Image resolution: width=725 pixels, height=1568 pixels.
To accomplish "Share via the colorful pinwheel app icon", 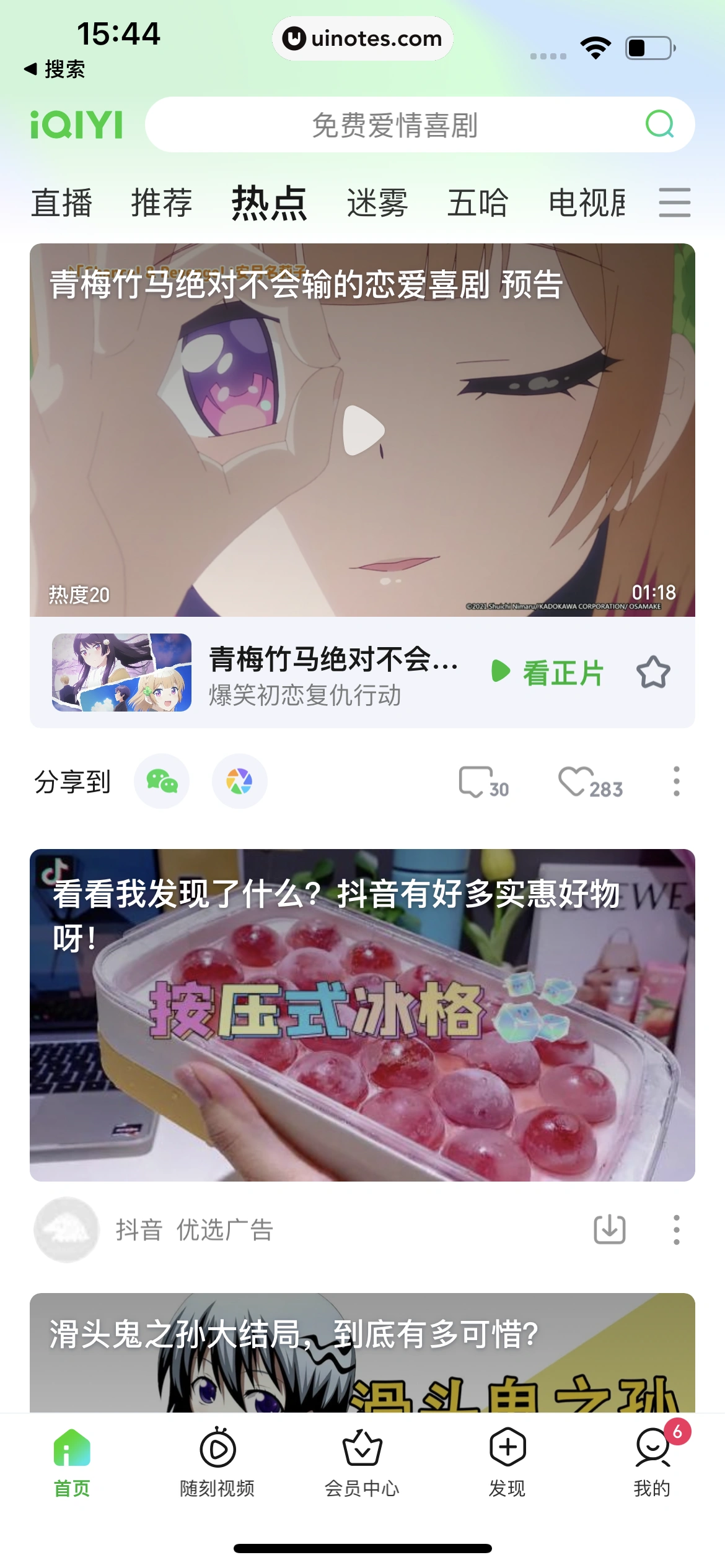I will pyautogui.click(x=239, y=781).
